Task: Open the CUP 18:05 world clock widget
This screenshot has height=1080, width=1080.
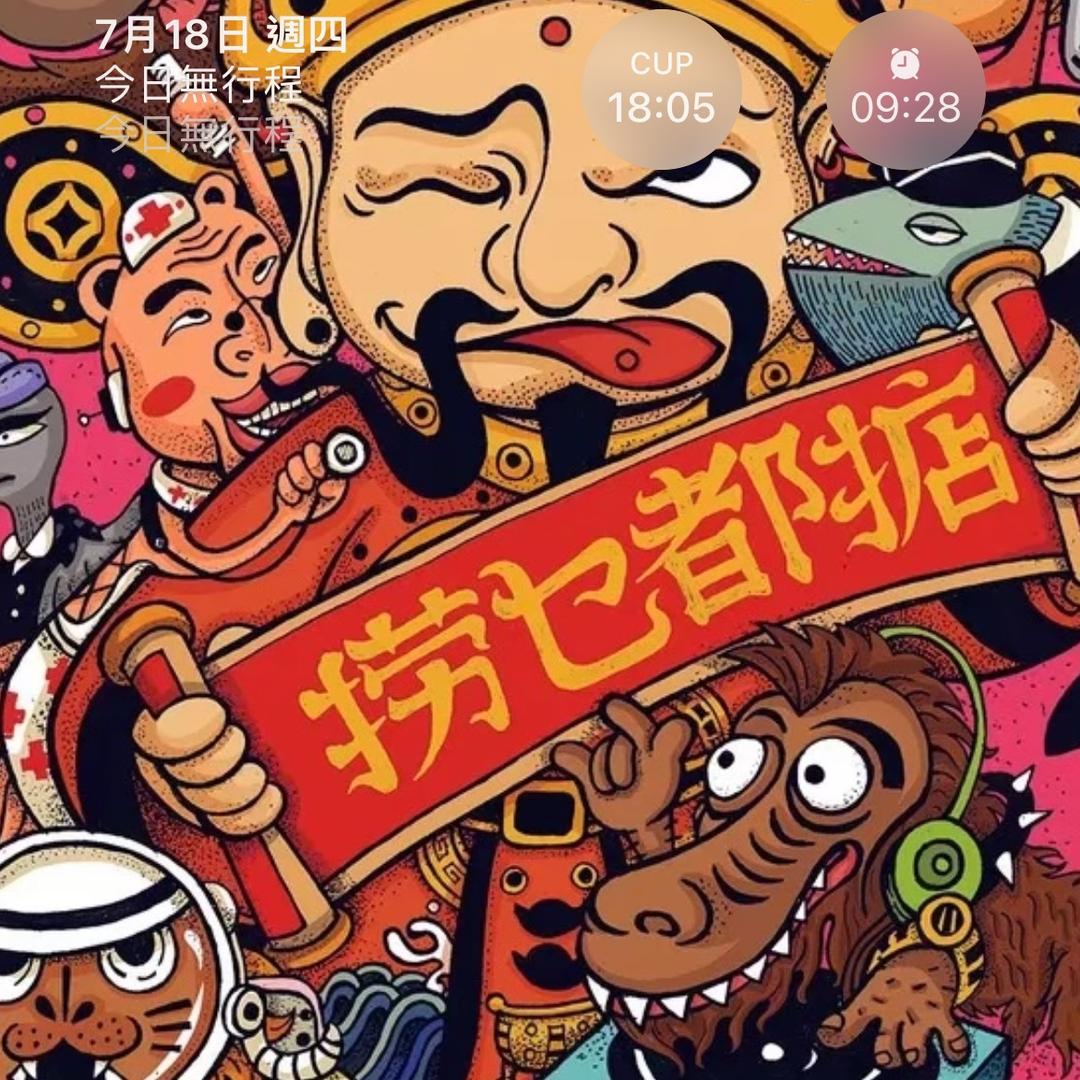Action: point(661,90)
